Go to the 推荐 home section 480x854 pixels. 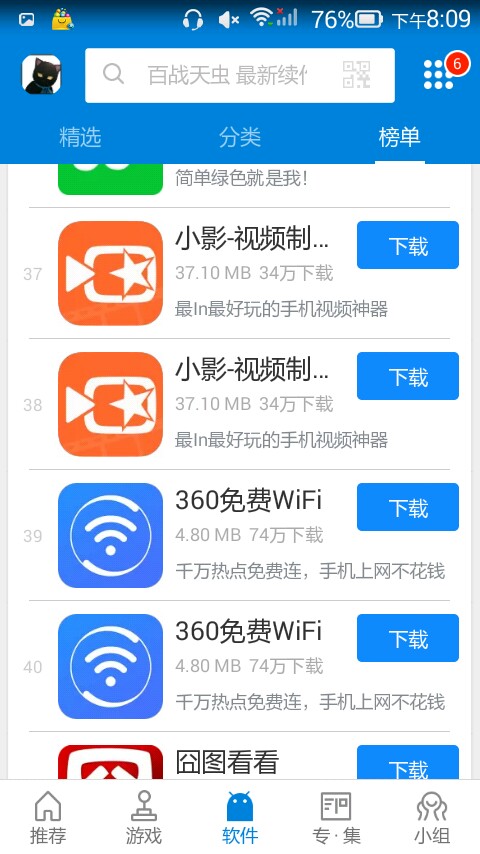(48, 817)
